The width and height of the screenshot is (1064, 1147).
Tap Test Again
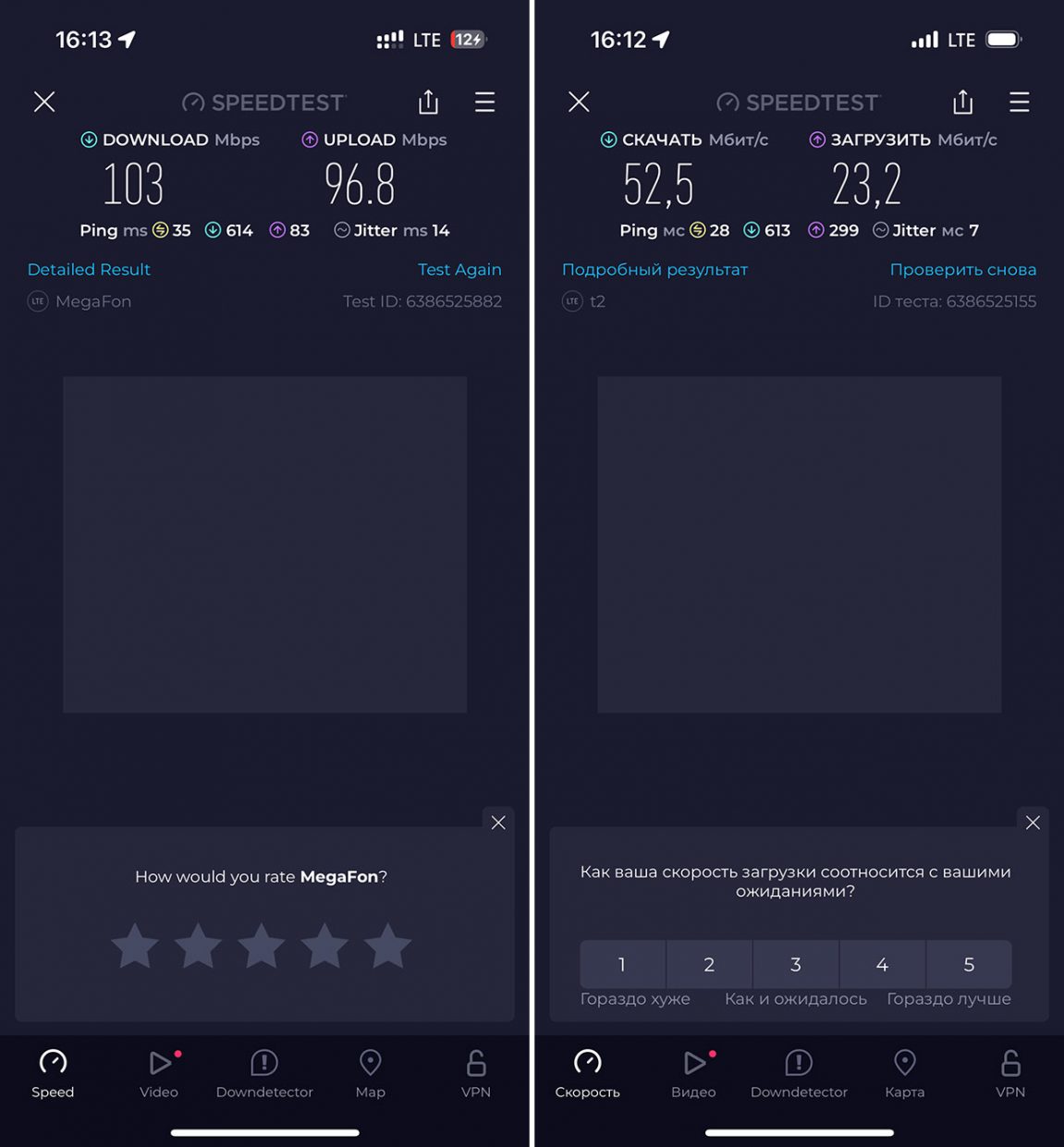[x=459, y=270]
